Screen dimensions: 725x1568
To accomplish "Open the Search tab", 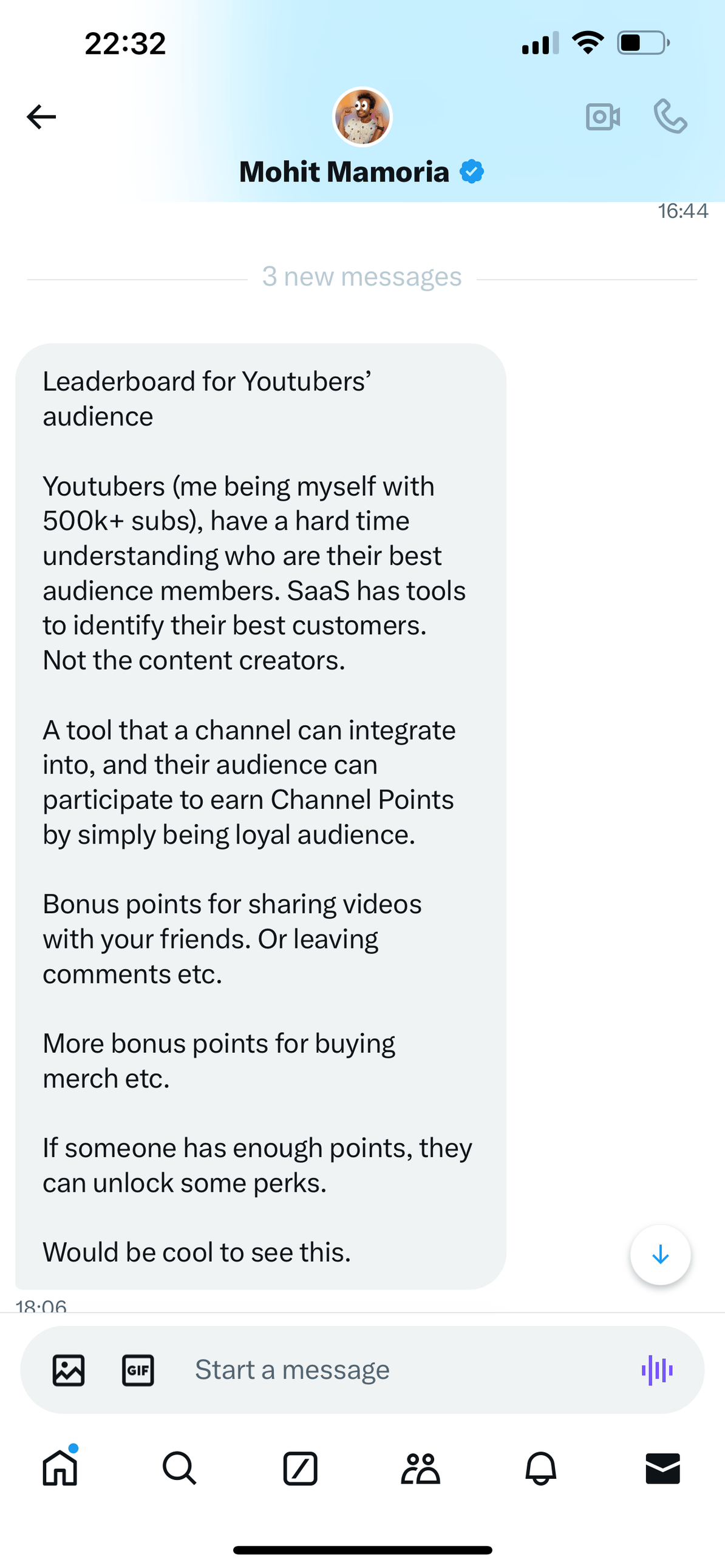I will point(180,1467).
